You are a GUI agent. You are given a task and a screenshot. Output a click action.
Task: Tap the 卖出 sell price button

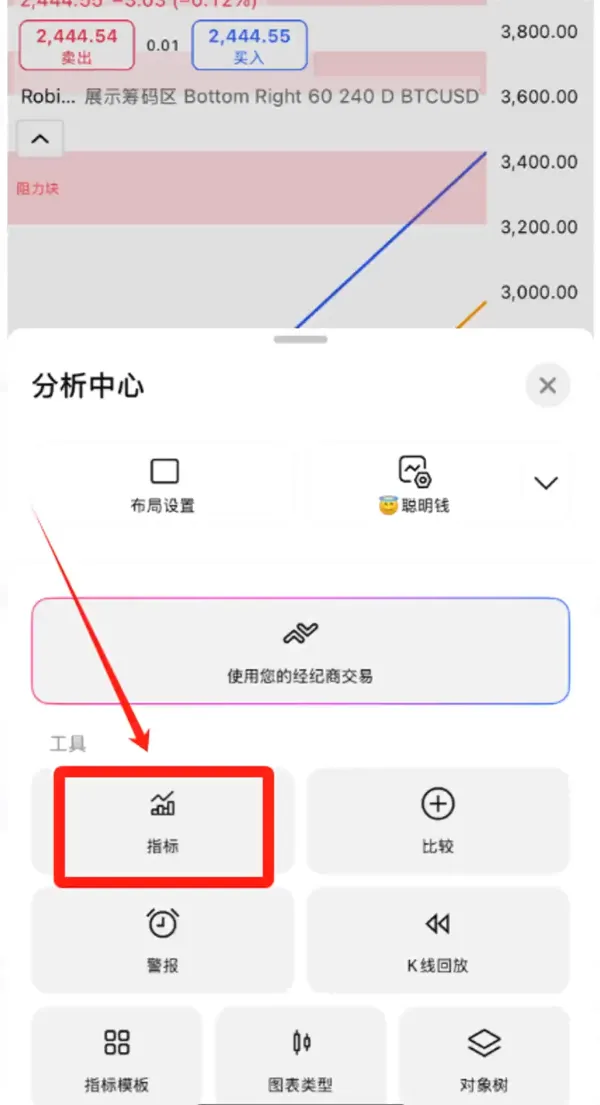(76, 46)
